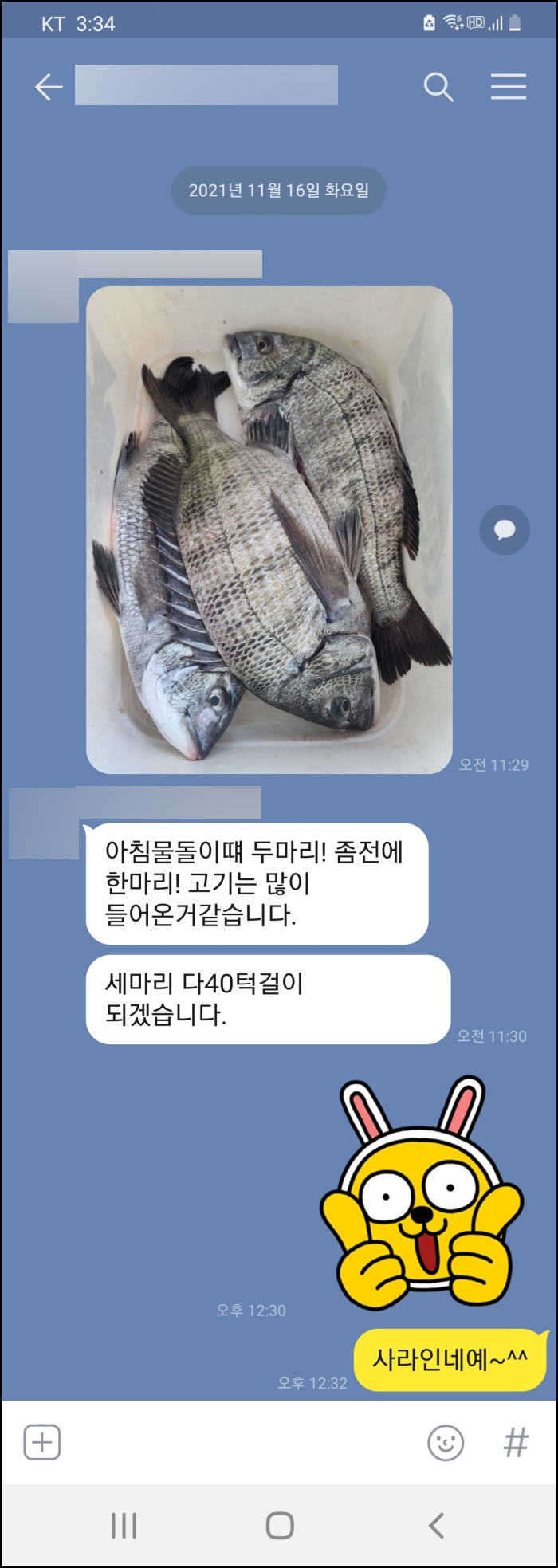Open the plus attachment menu
This screenshot has width=558, height=1568.
[42, 1442]
